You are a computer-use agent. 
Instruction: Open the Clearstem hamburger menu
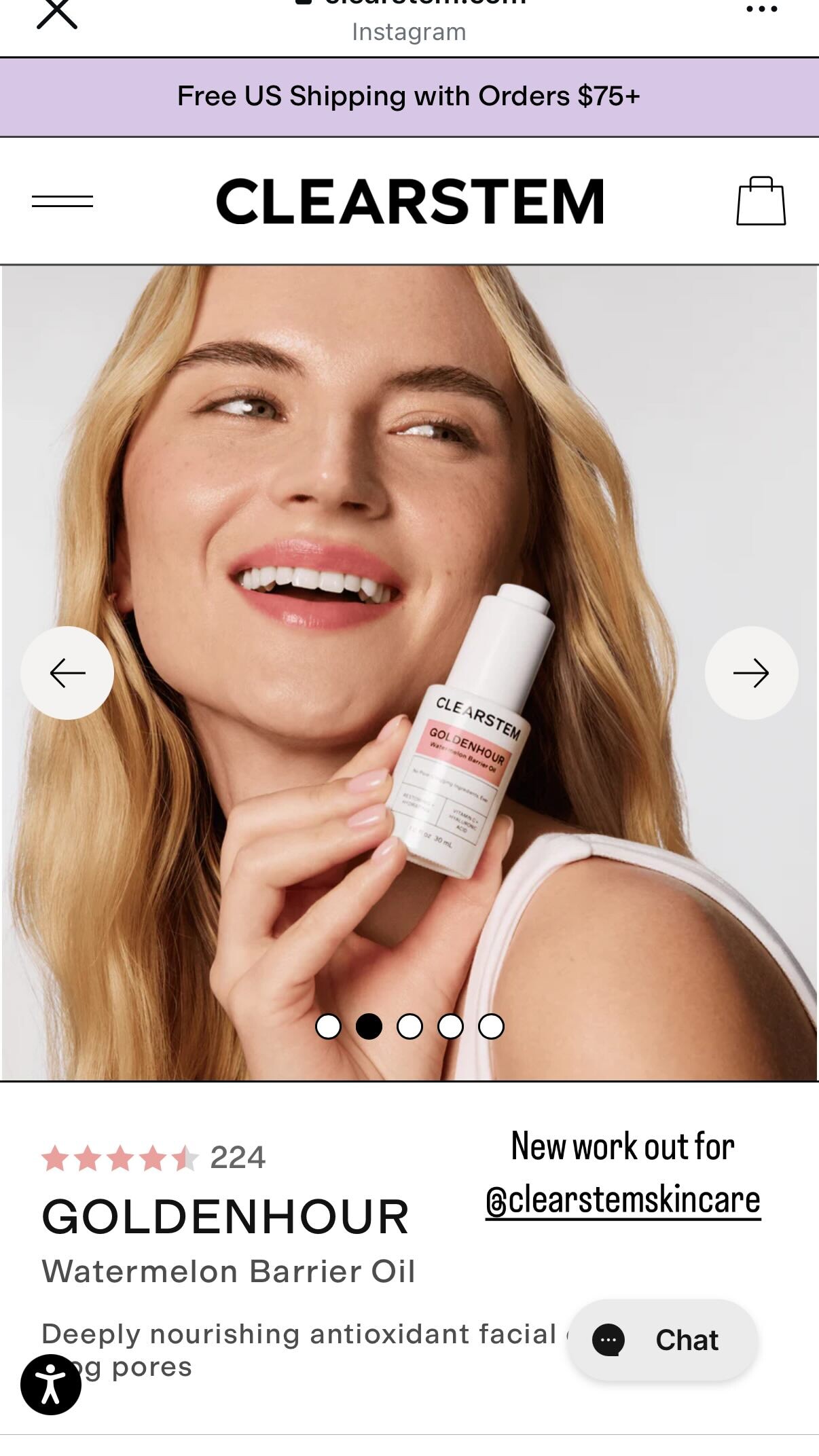pyautogui.click(x=62, y=201)
